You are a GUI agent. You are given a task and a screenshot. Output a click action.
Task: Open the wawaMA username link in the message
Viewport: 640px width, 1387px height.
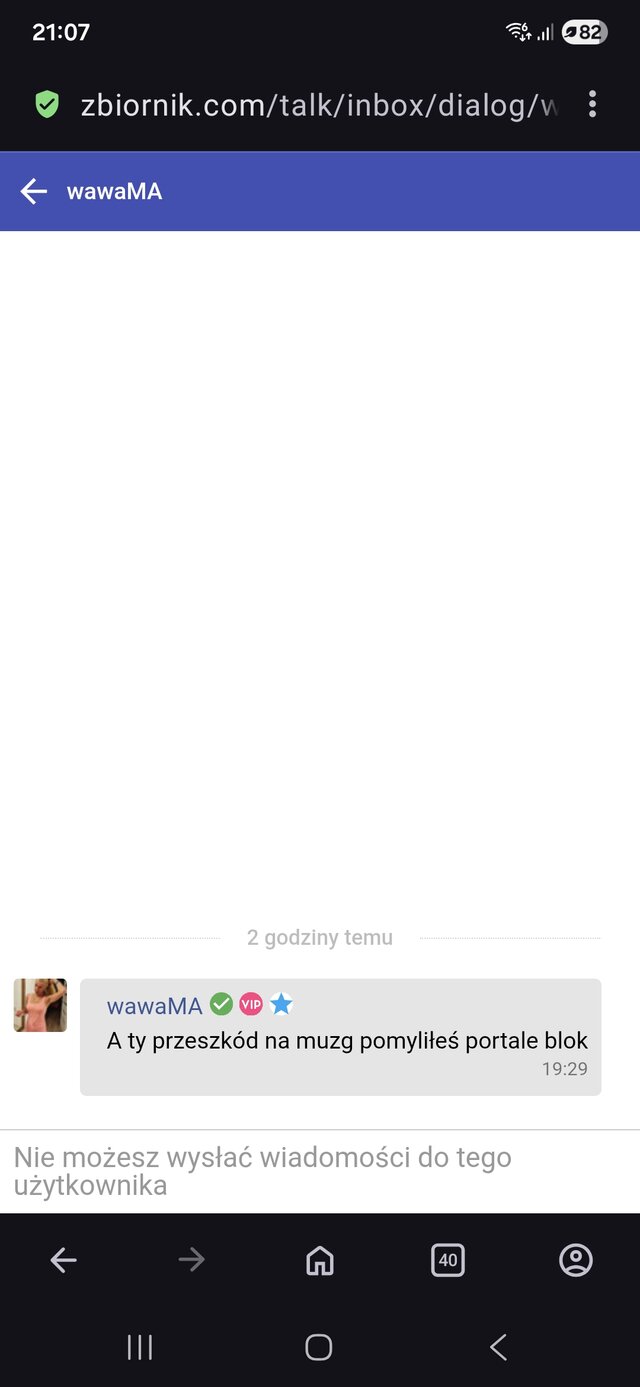[x=154, y=1006]
